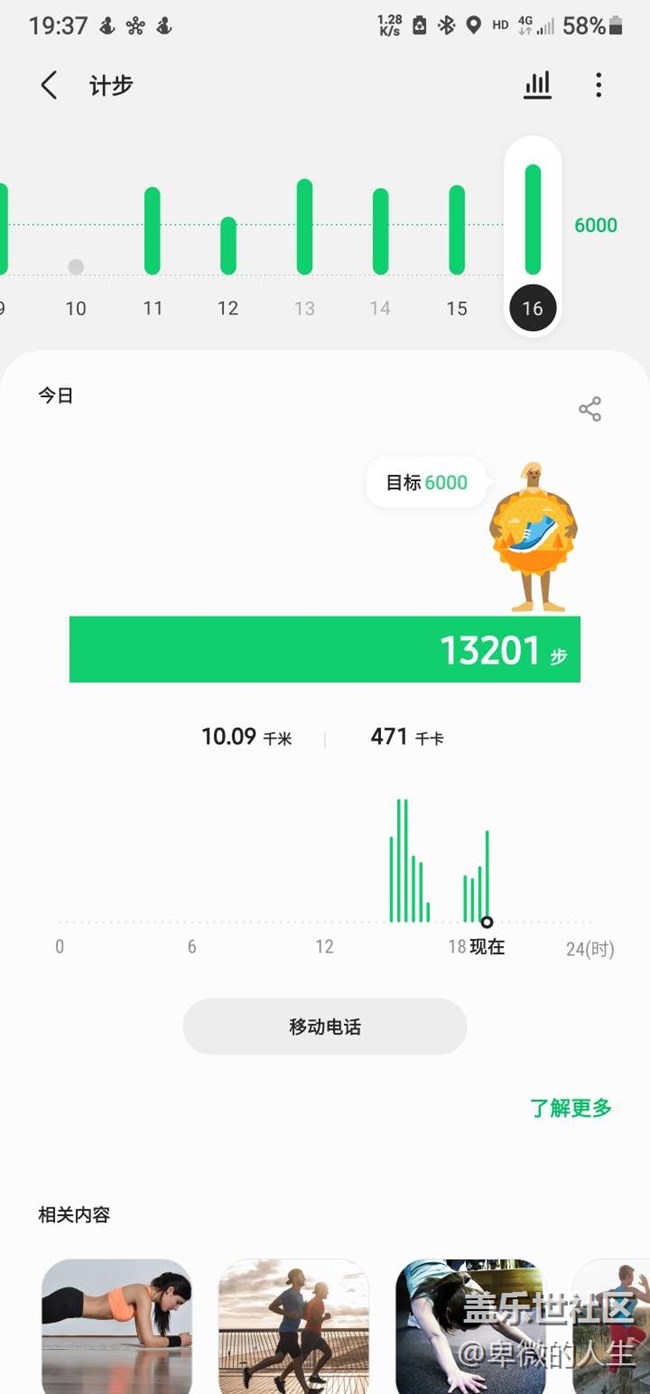This screenshot has height=1394, width=650.
Task: Select day 10 in the step chart
Action: tap(76, 270)
